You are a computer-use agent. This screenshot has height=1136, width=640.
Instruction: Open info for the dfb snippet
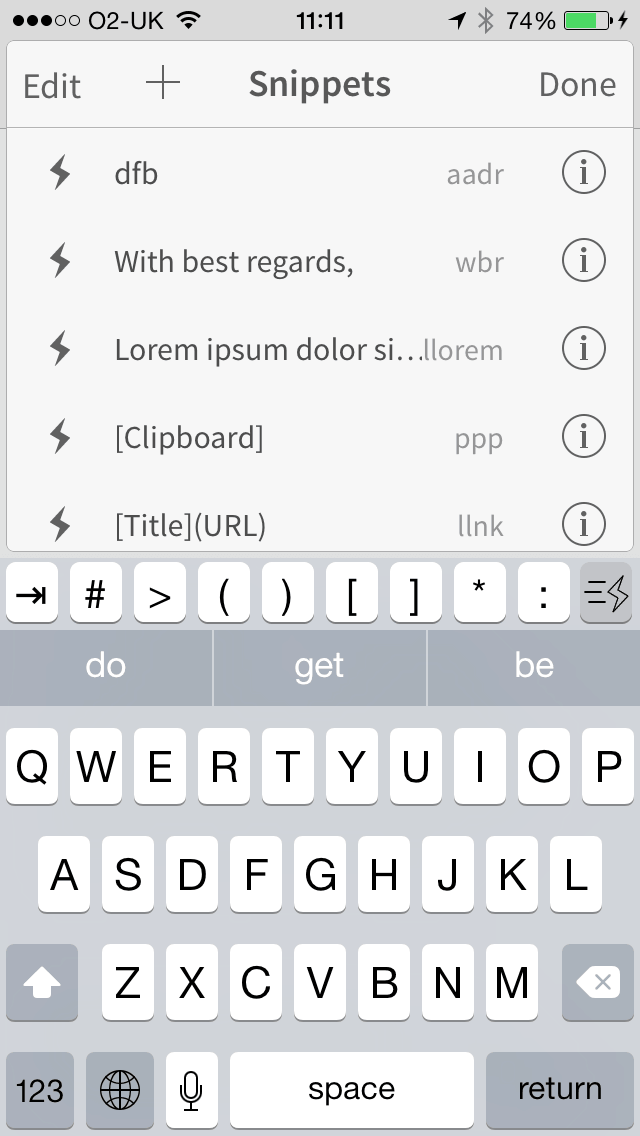tap(583, 172)
